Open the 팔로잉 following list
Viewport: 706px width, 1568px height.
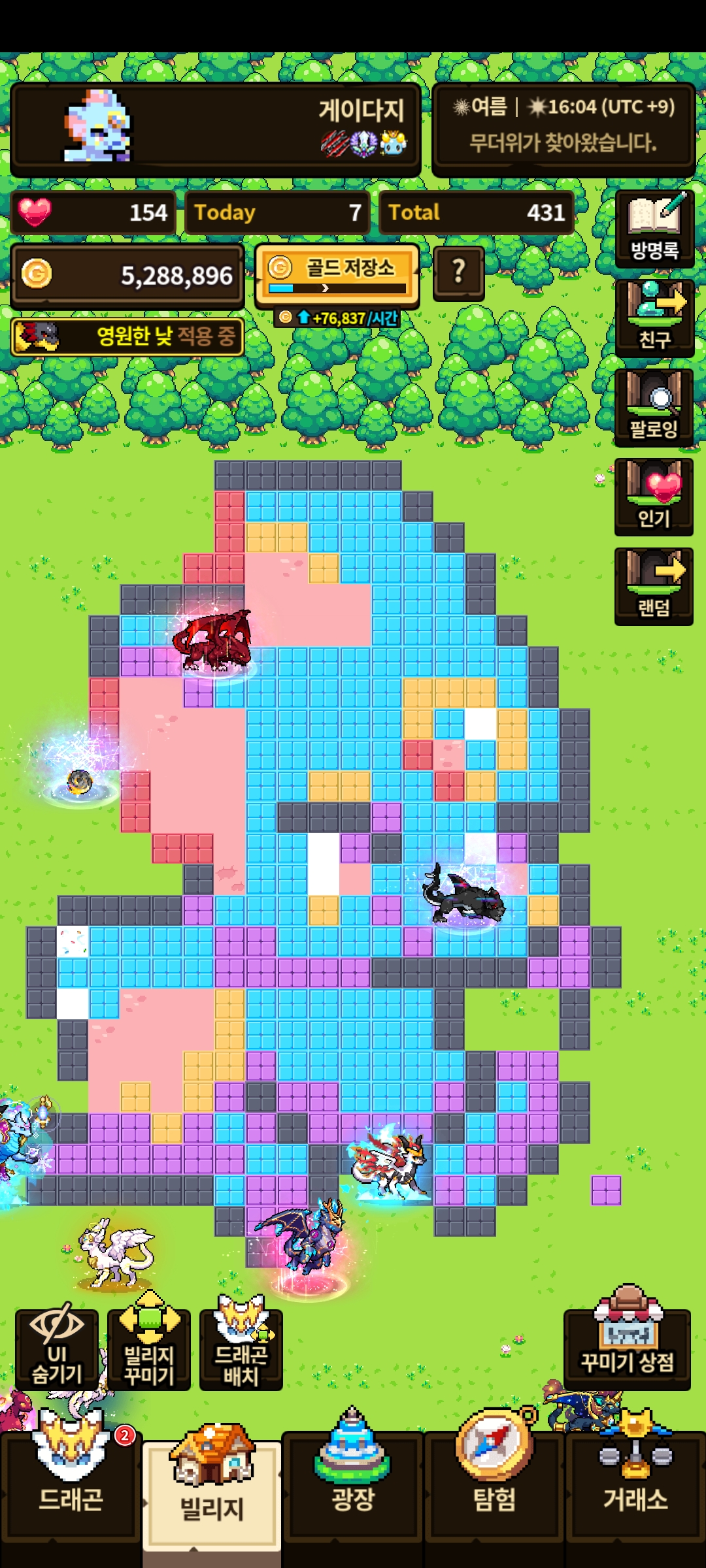pyautogui.click(x=654, y=408)
